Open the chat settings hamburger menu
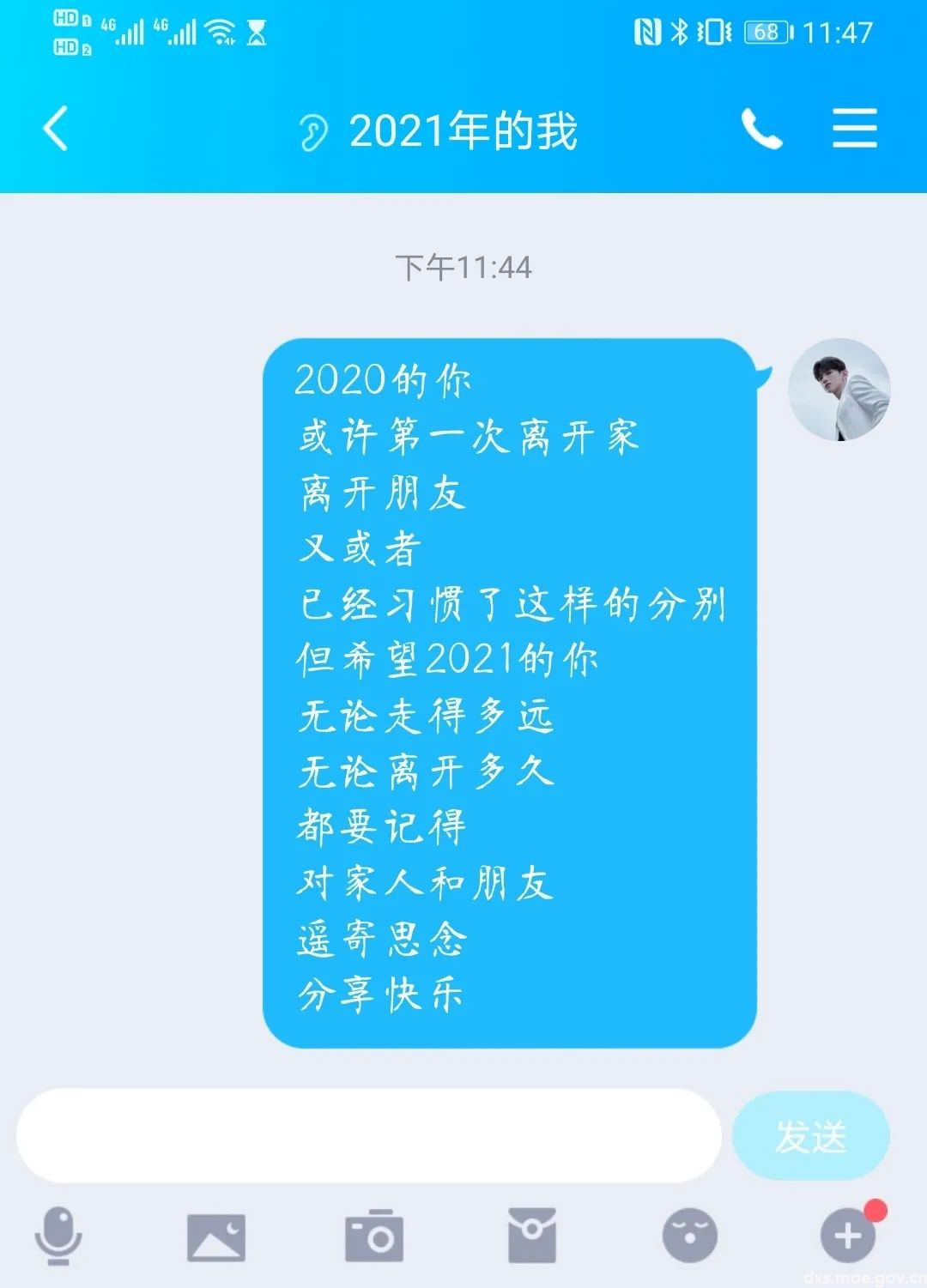This screenshot has width=927, height=1288. [854, 130]
